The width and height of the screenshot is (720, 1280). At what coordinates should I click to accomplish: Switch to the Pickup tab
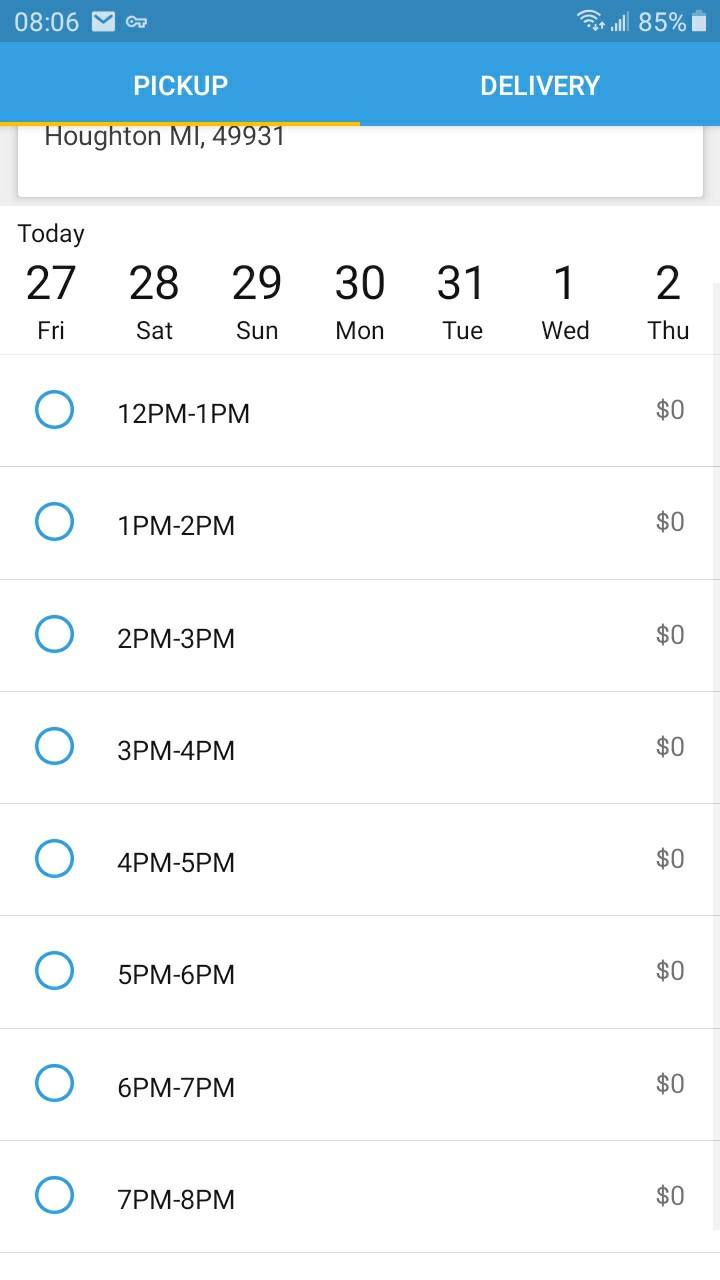tap(180, 86)
